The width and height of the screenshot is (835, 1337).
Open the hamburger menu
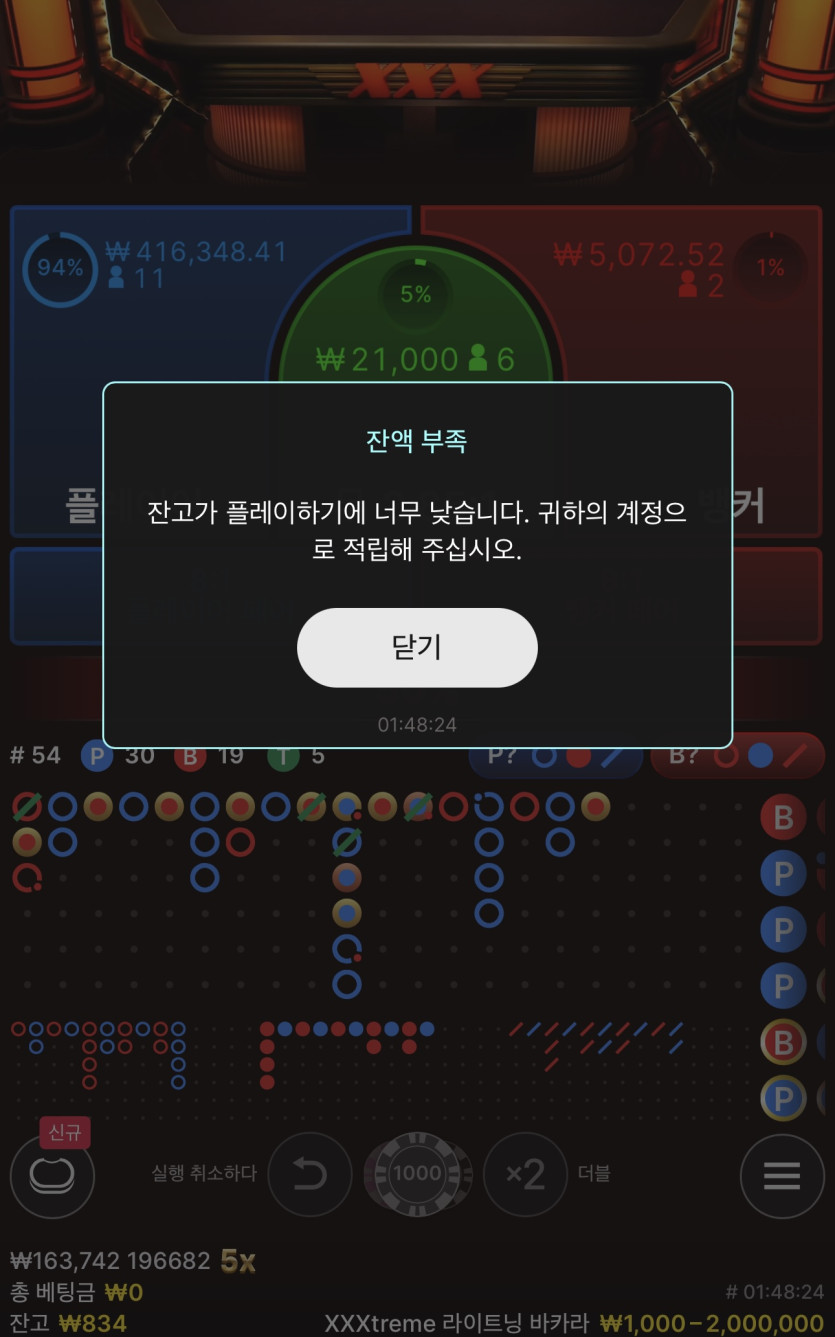pos(781,1176)
